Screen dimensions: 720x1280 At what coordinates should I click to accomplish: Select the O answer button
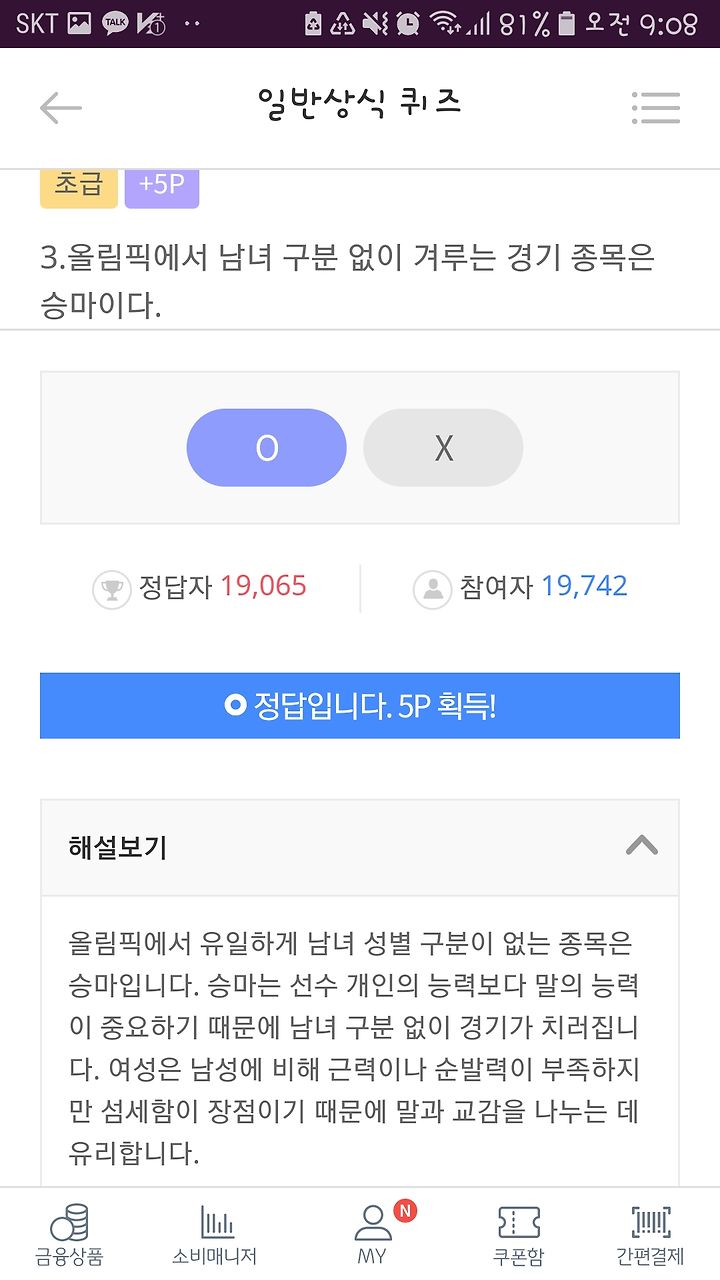click(267, 448)
